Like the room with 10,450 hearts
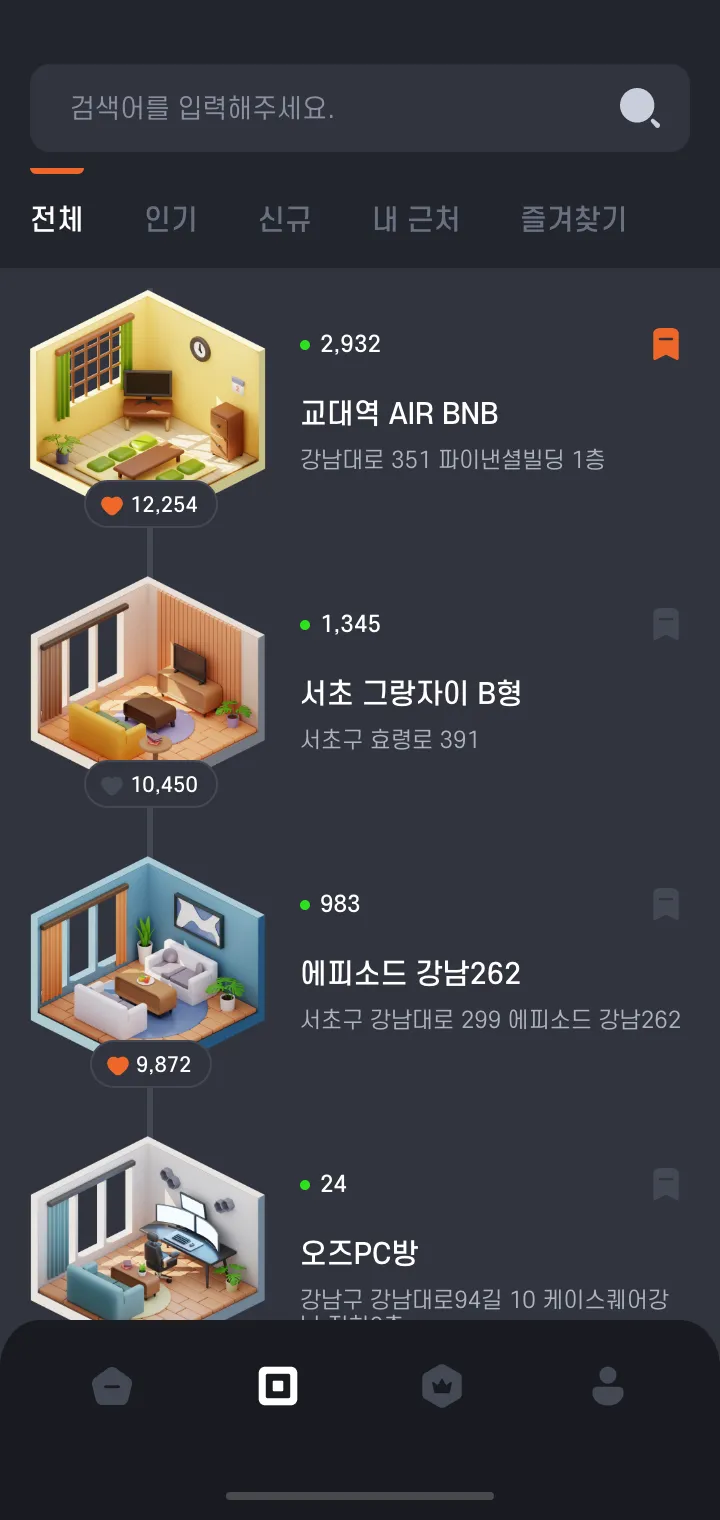The width and height of the screenshot is (720, 1520). [150, 785]
